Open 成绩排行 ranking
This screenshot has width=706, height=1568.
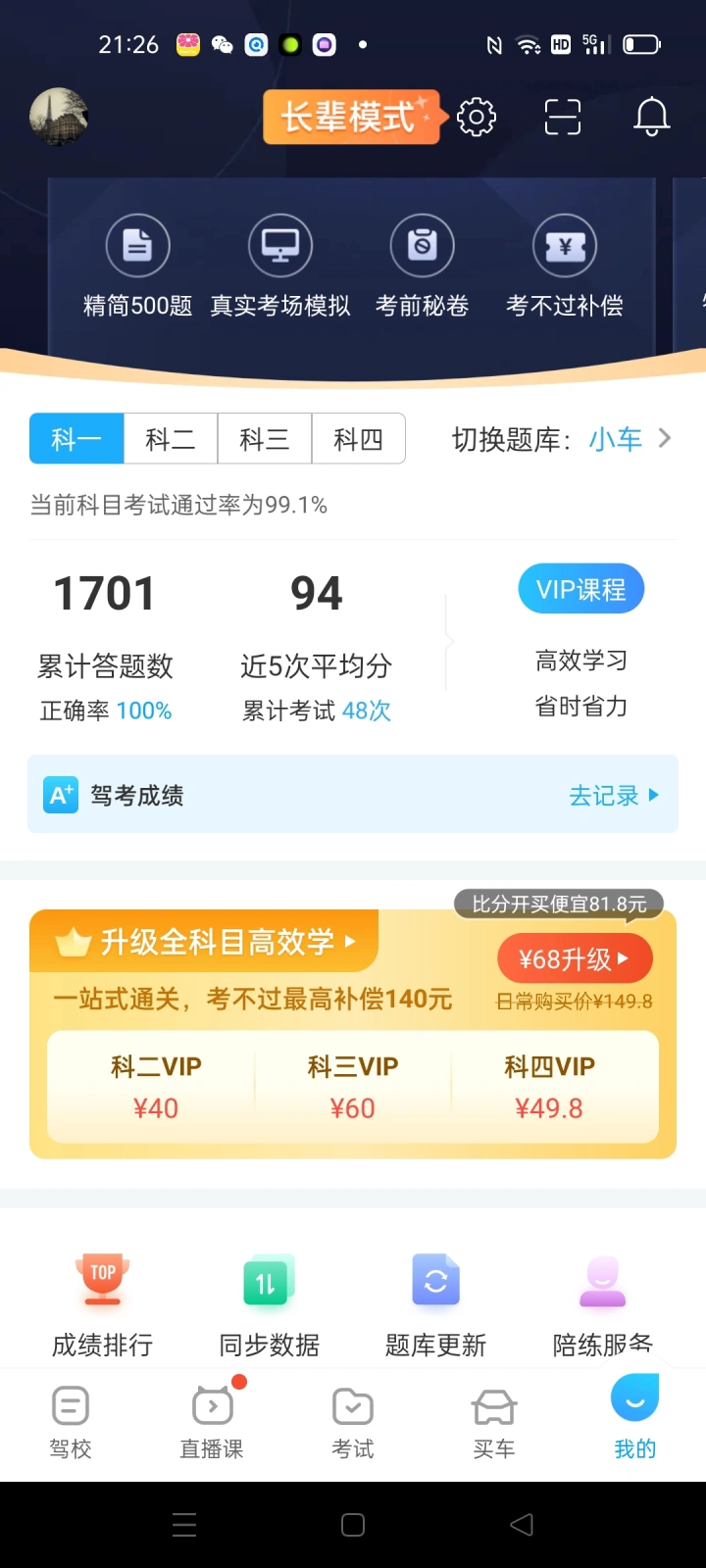tap(103, 1305)
